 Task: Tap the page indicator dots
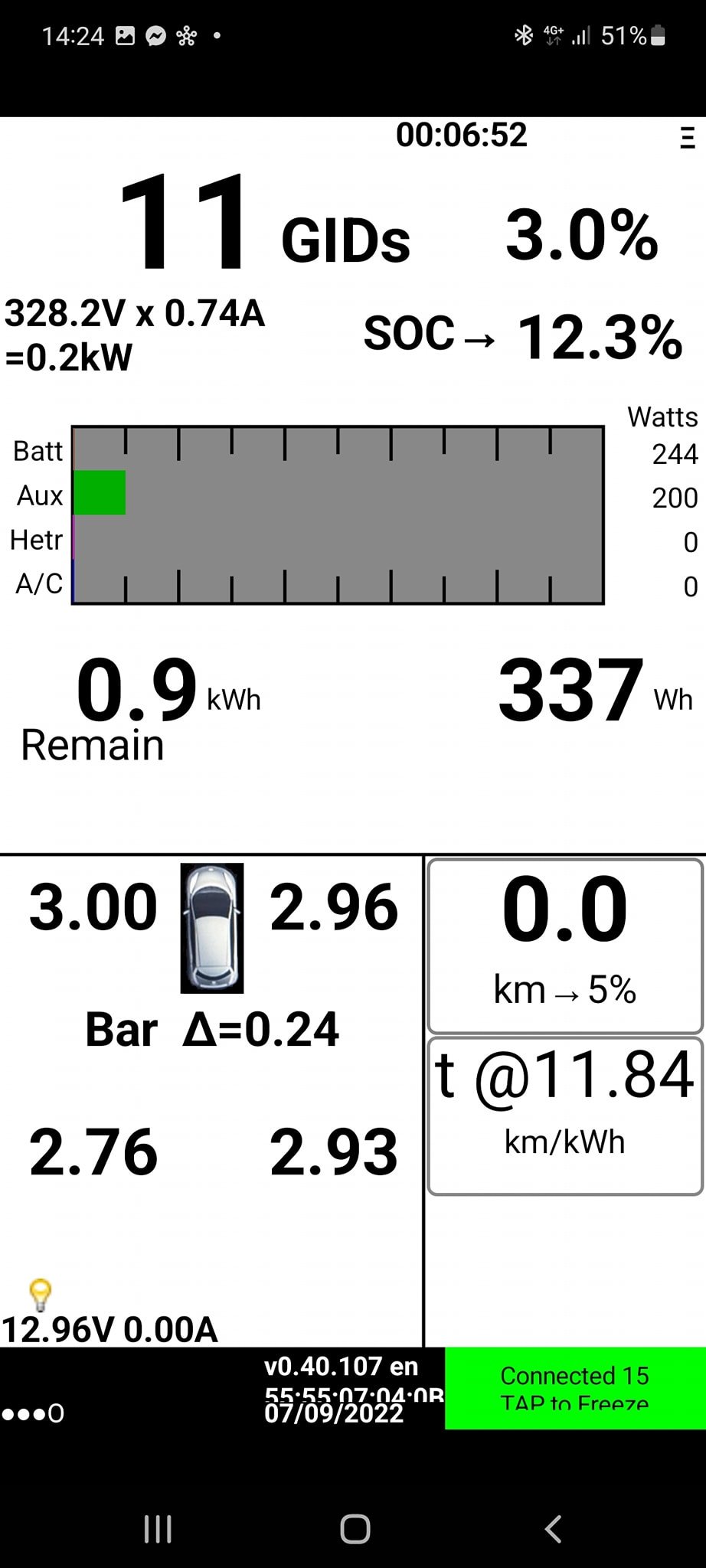tap(33, 1413)
